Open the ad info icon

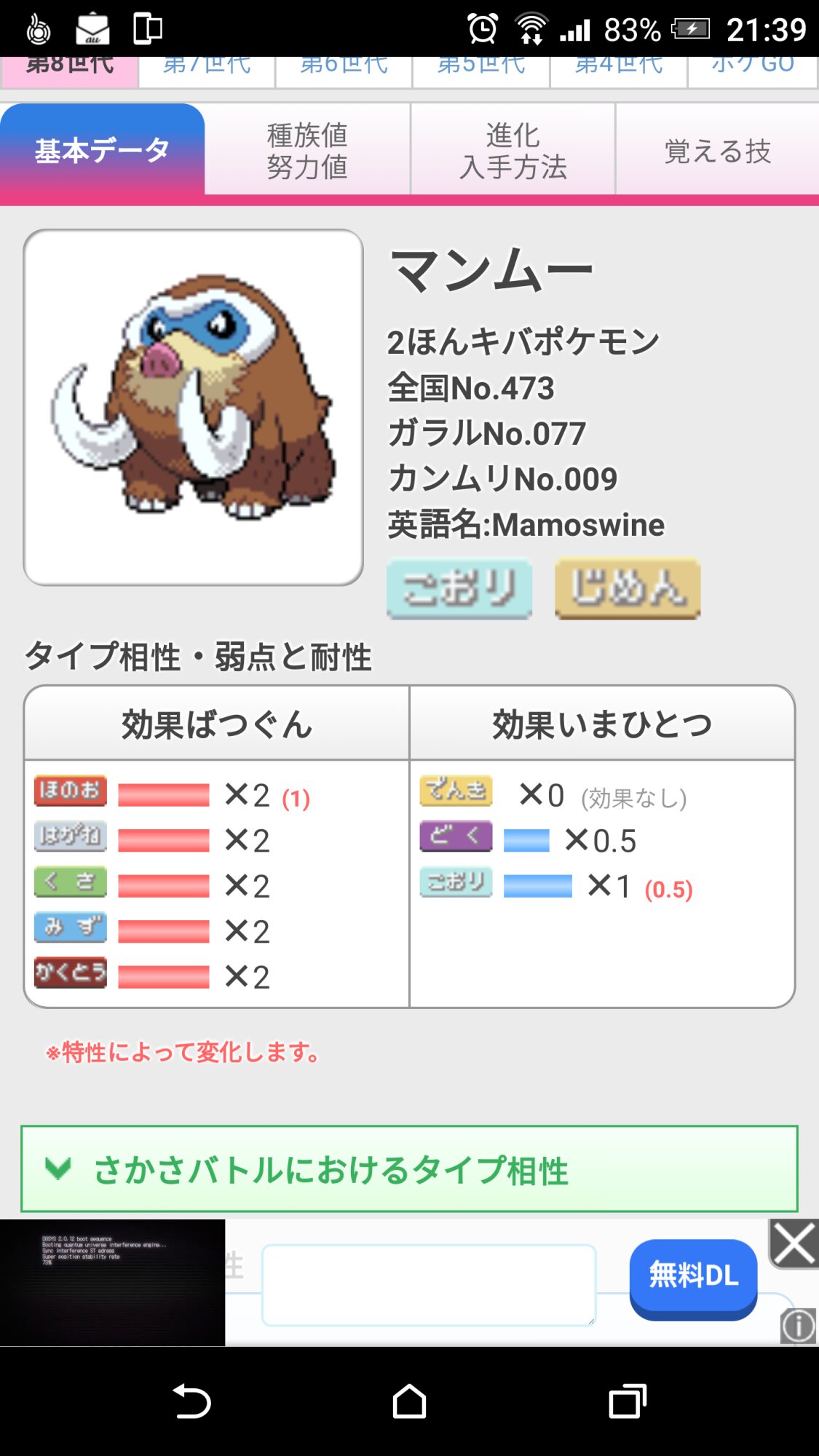point(798,1326)
